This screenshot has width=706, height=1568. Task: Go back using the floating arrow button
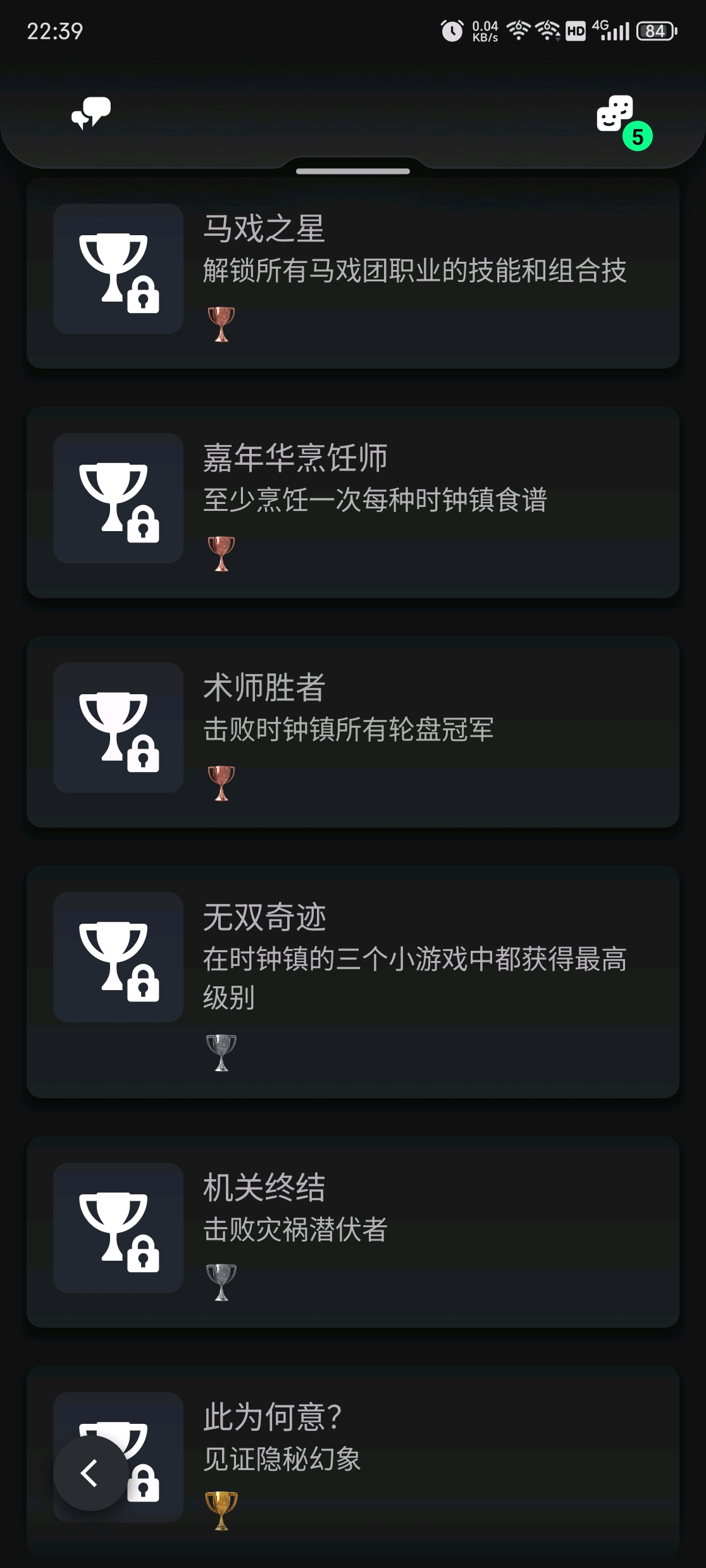(x=90, y=1473)
